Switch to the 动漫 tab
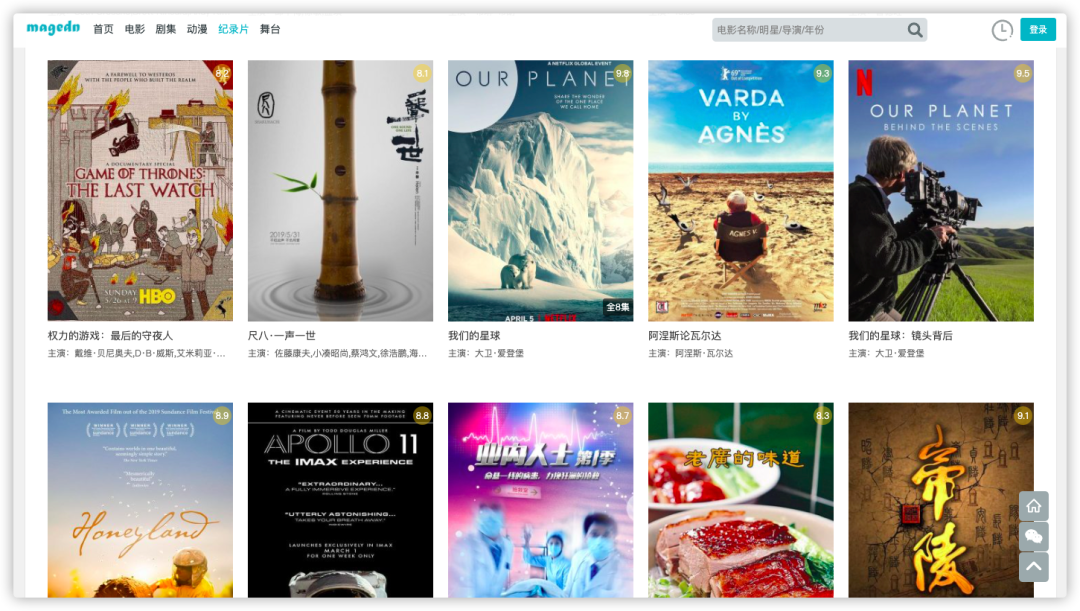This screenshot has width=1080, height=611. (197, 30)
